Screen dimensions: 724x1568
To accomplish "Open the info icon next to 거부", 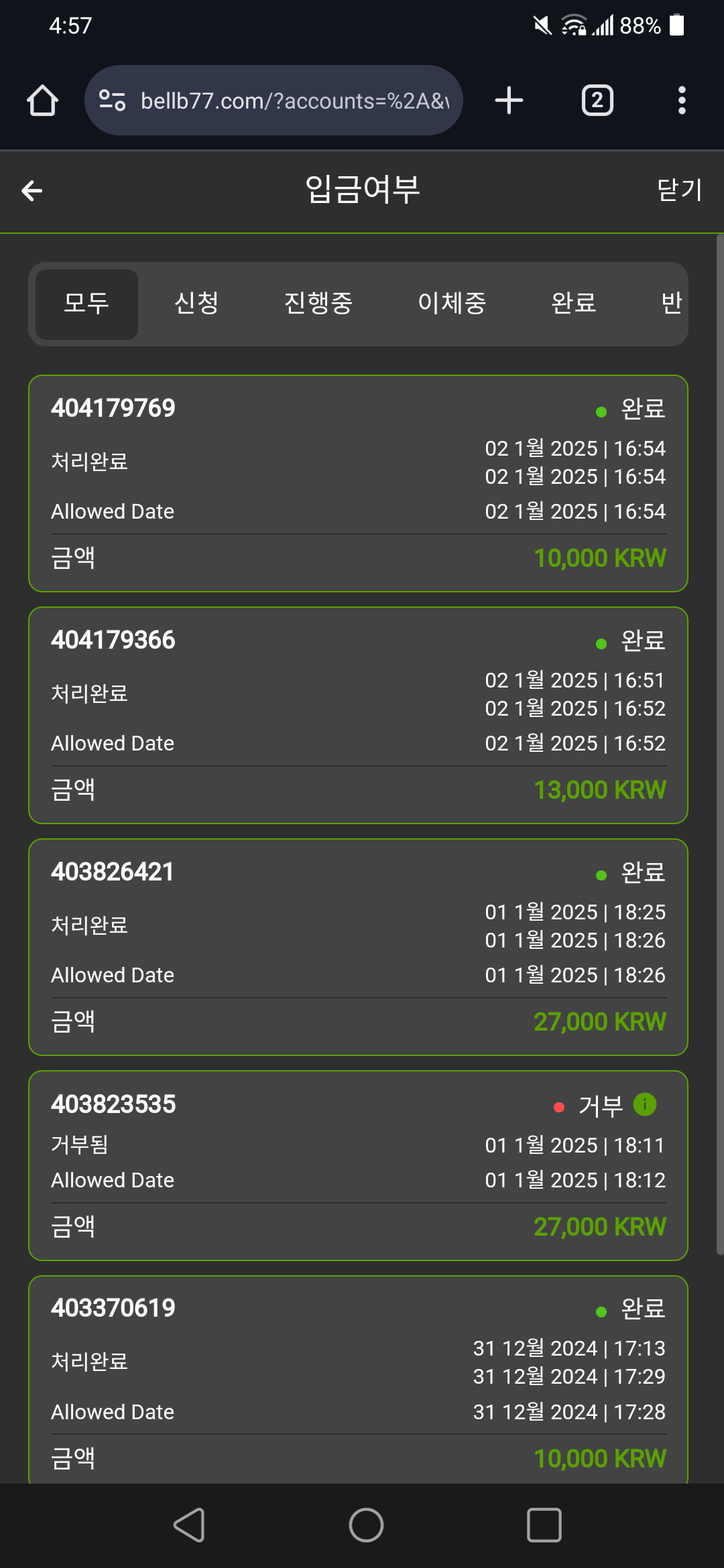I will pos(645,1104).
